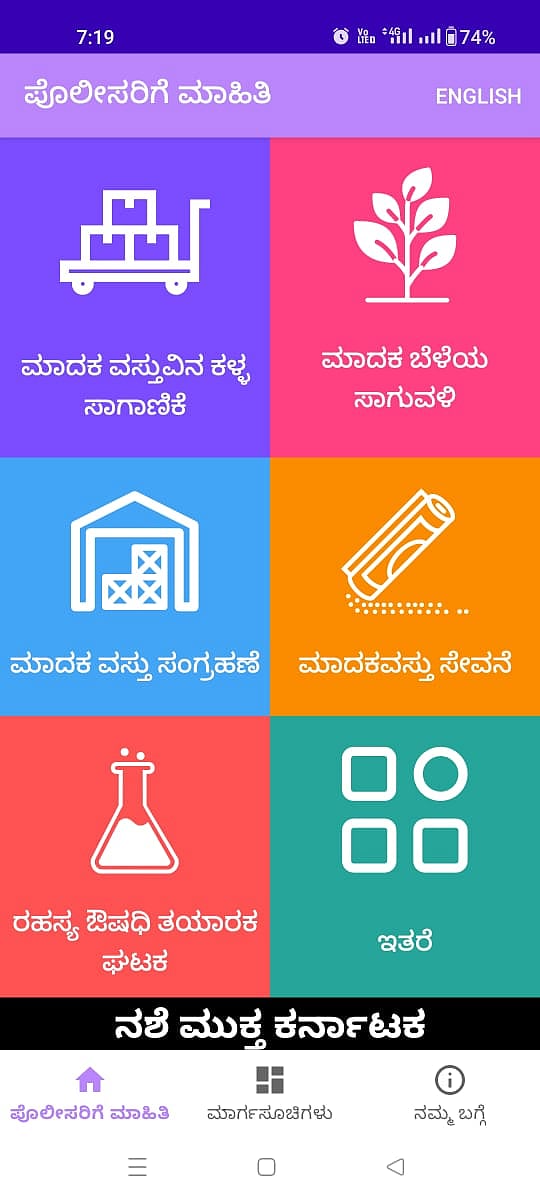Select the ಮಾದಕ ವಸ್ತು ಸಂಗ್ರಹಣೆ warehouse tile
The image size is (540, 1200).
point(135,587)
